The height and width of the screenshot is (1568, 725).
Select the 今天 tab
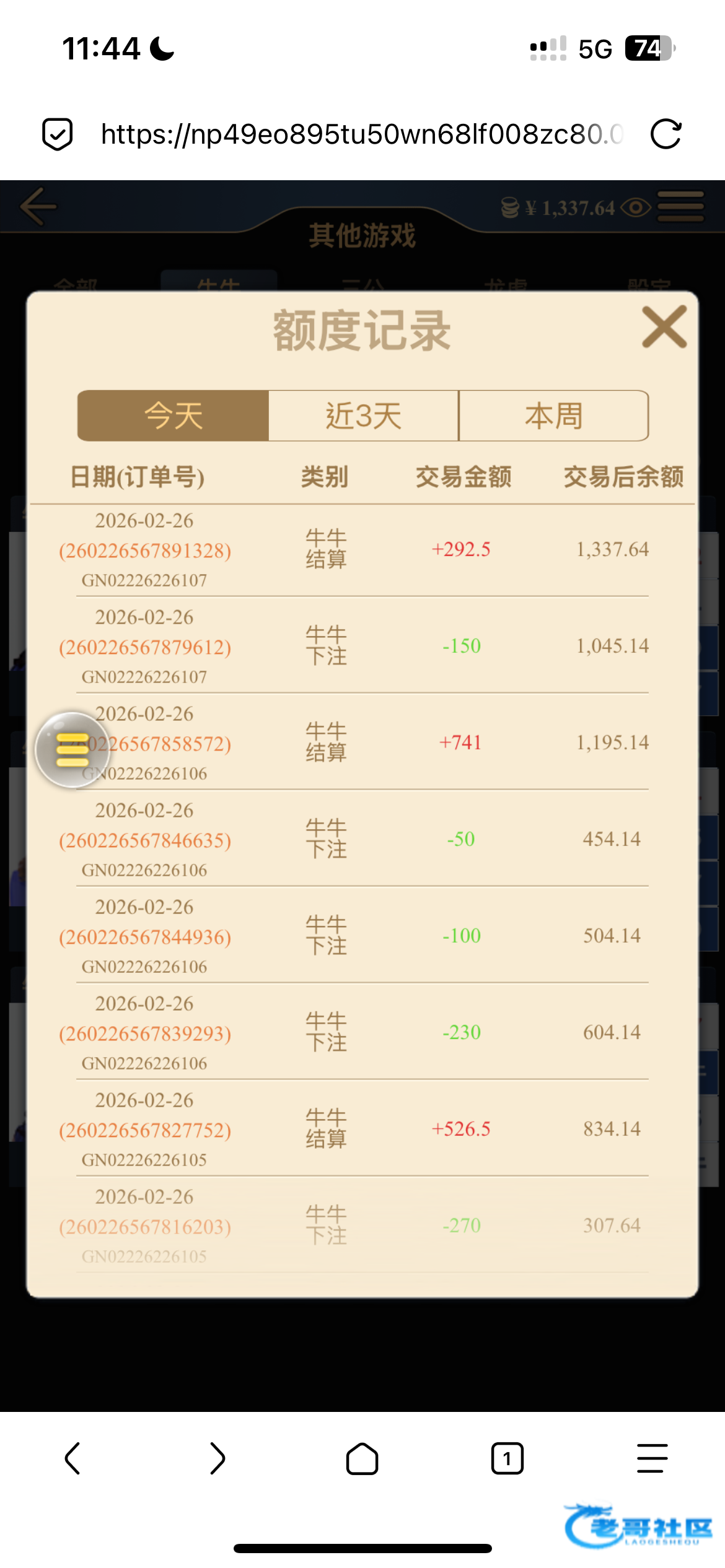[173, 416]
